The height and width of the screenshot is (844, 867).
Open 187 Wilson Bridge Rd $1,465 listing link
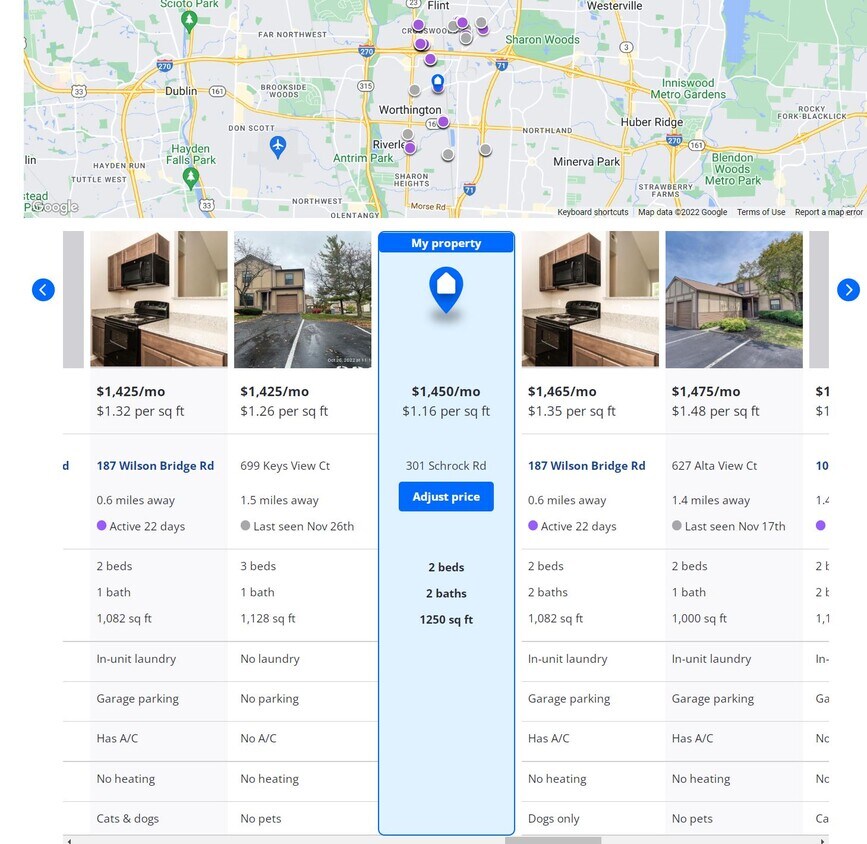586,466
